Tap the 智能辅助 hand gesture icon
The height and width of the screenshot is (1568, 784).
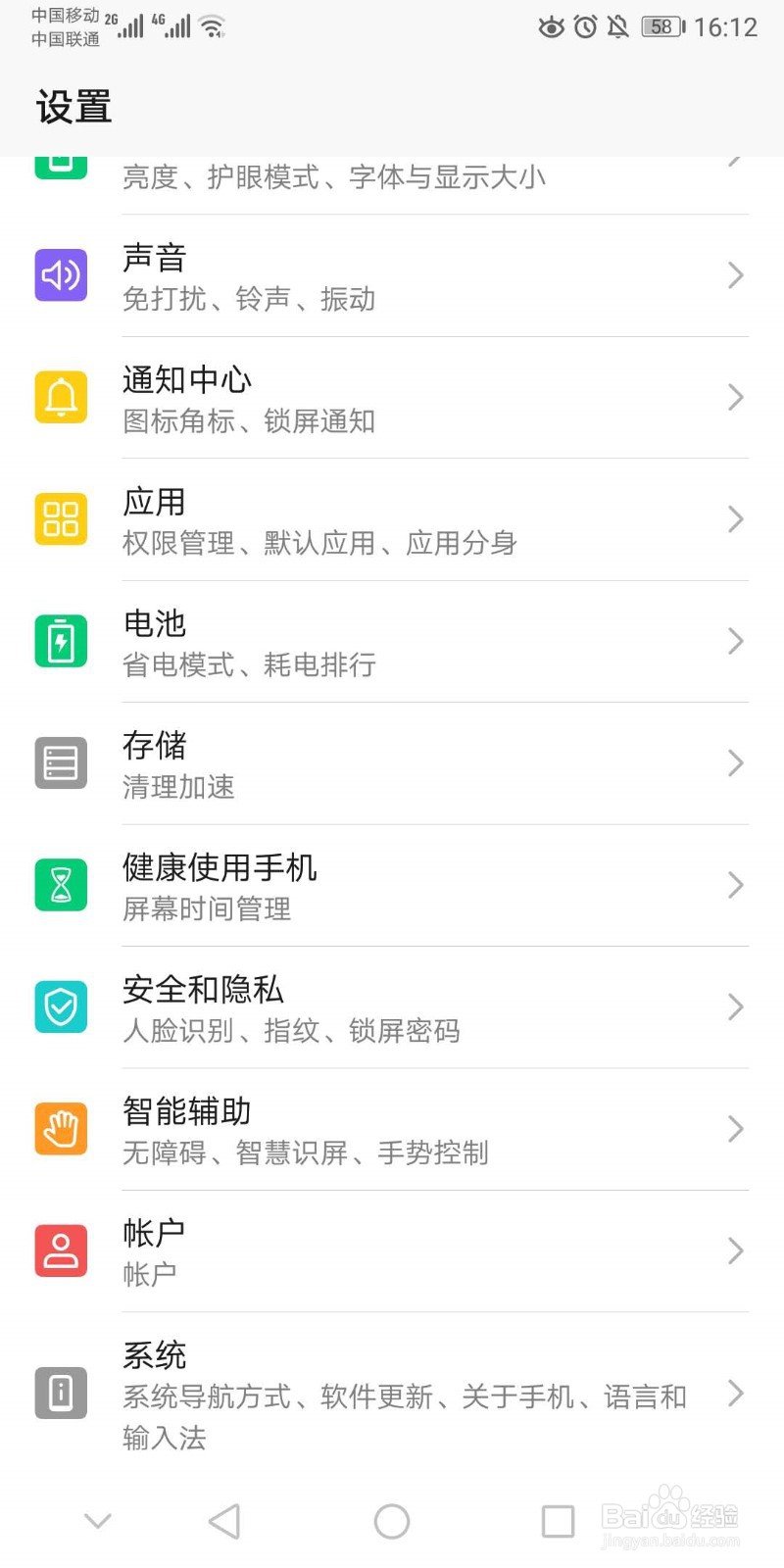(61, 1128)
